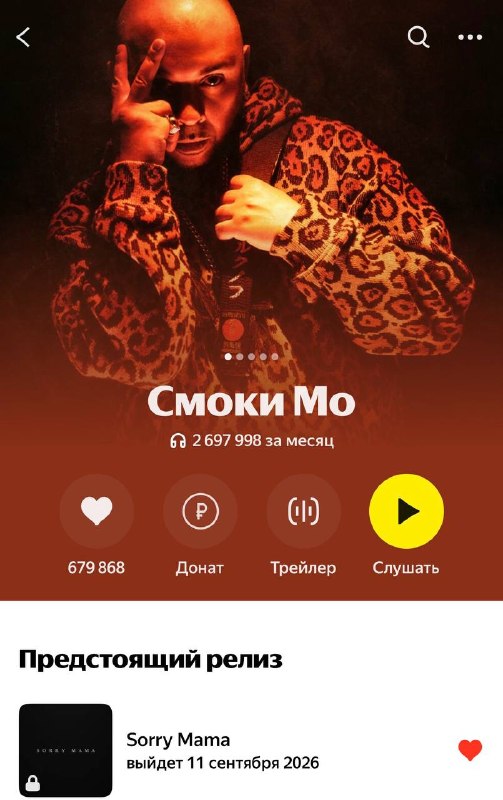Go back using the top-left arrow
This screenshot has height=800, width=503.
[23, 37]
